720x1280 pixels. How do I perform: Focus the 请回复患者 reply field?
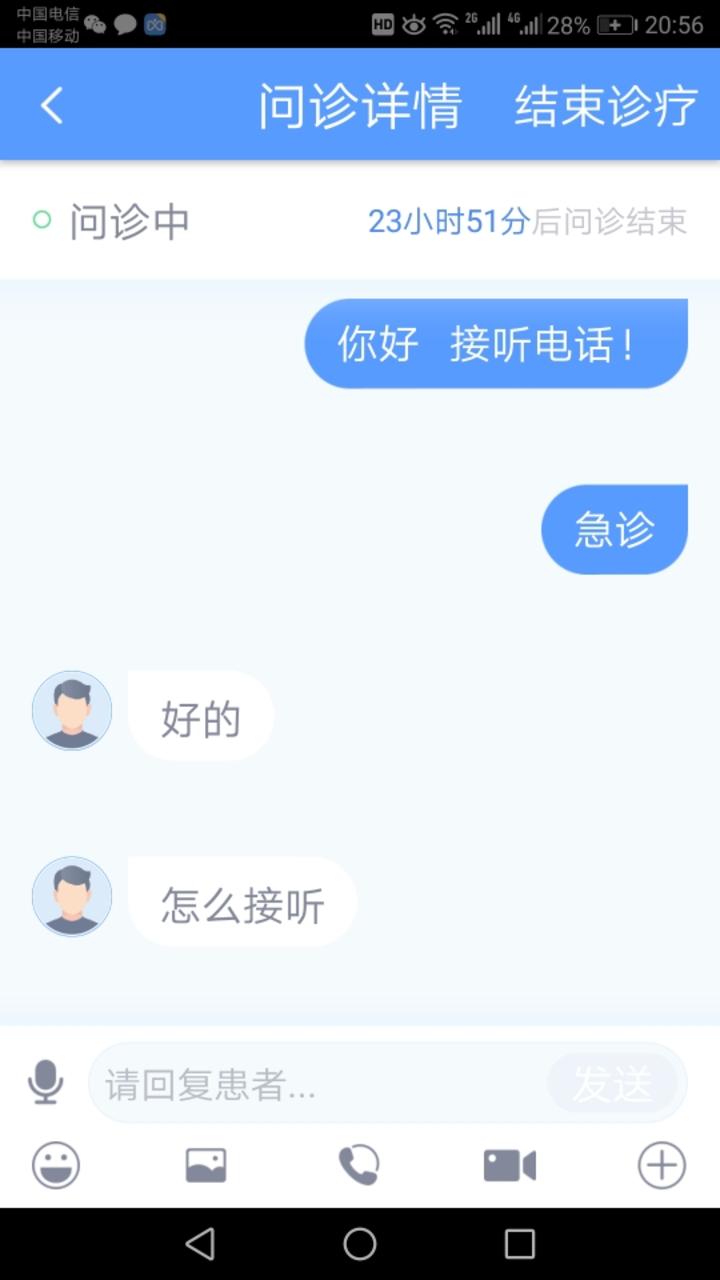(320, 1084)
